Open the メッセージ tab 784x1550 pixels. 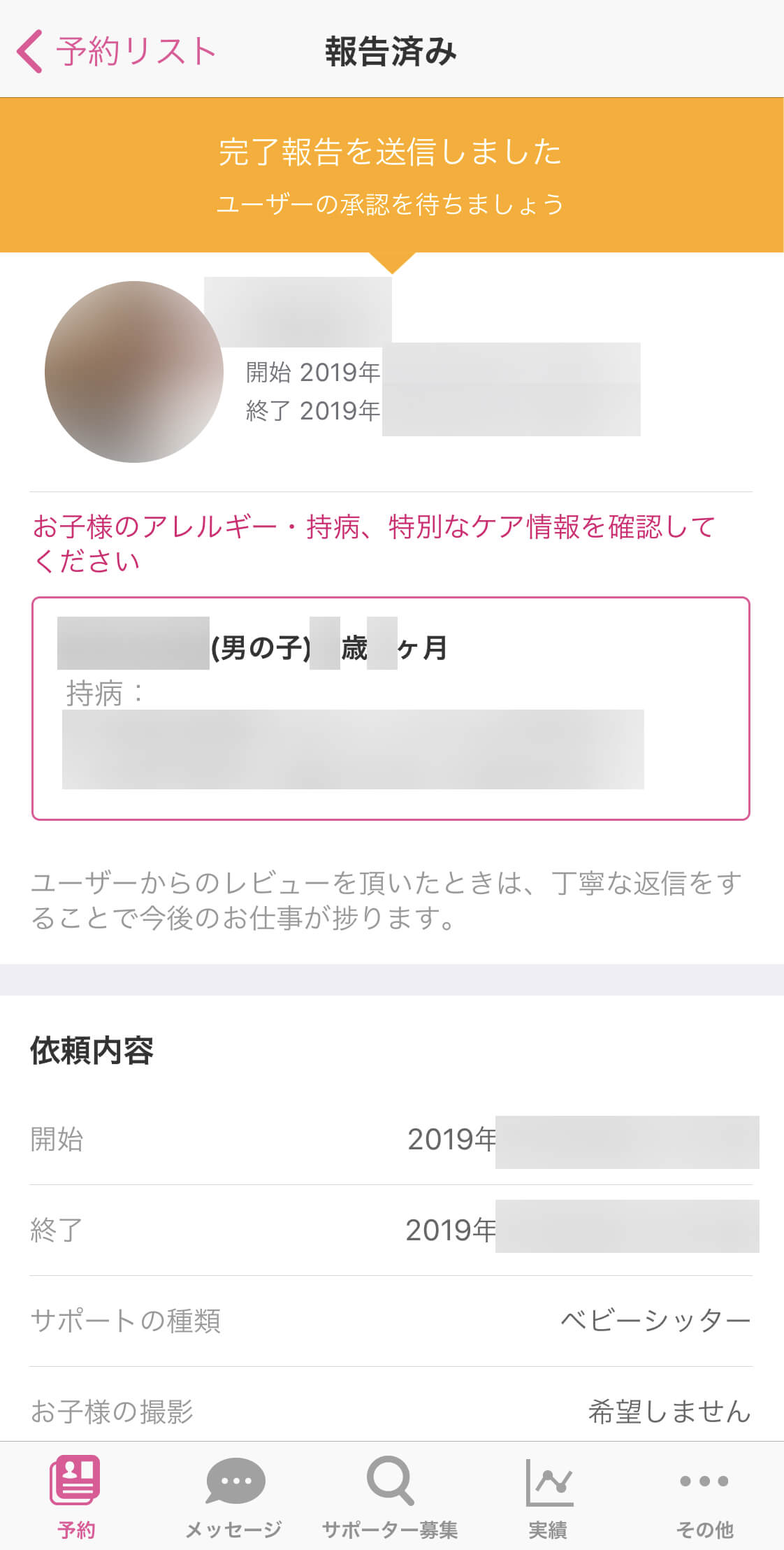[x=234, y=1495]
